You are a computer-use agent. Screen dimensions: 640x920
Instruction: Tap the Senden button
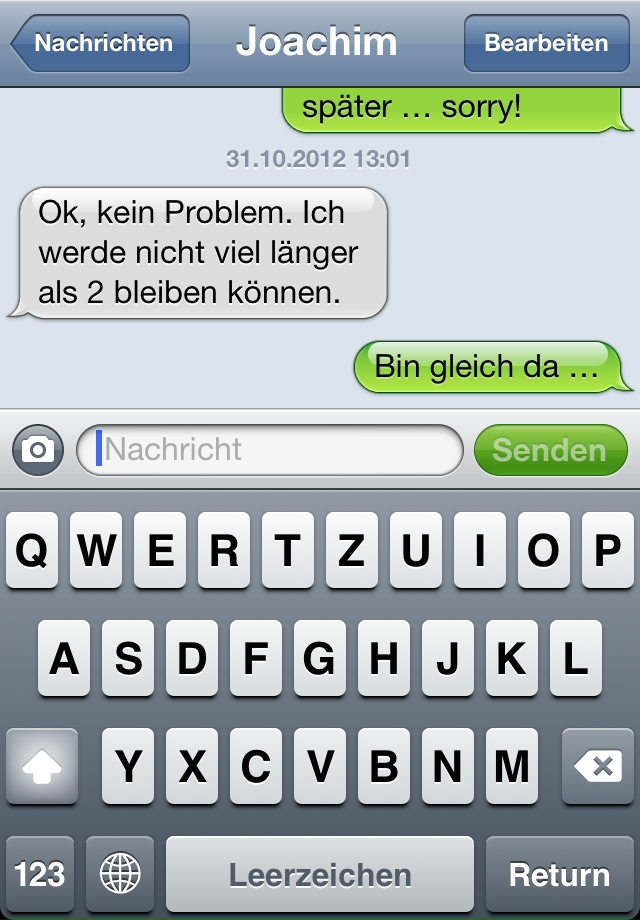(x=549, y=449)
